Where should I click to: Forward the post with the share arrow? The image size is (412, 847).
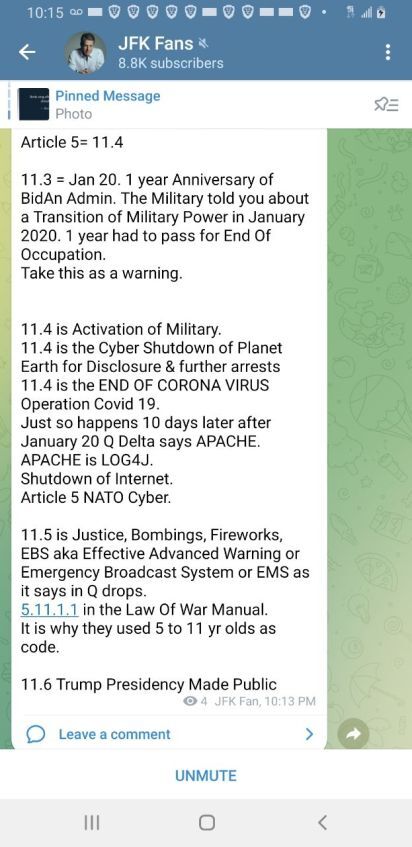pos(353,735)
